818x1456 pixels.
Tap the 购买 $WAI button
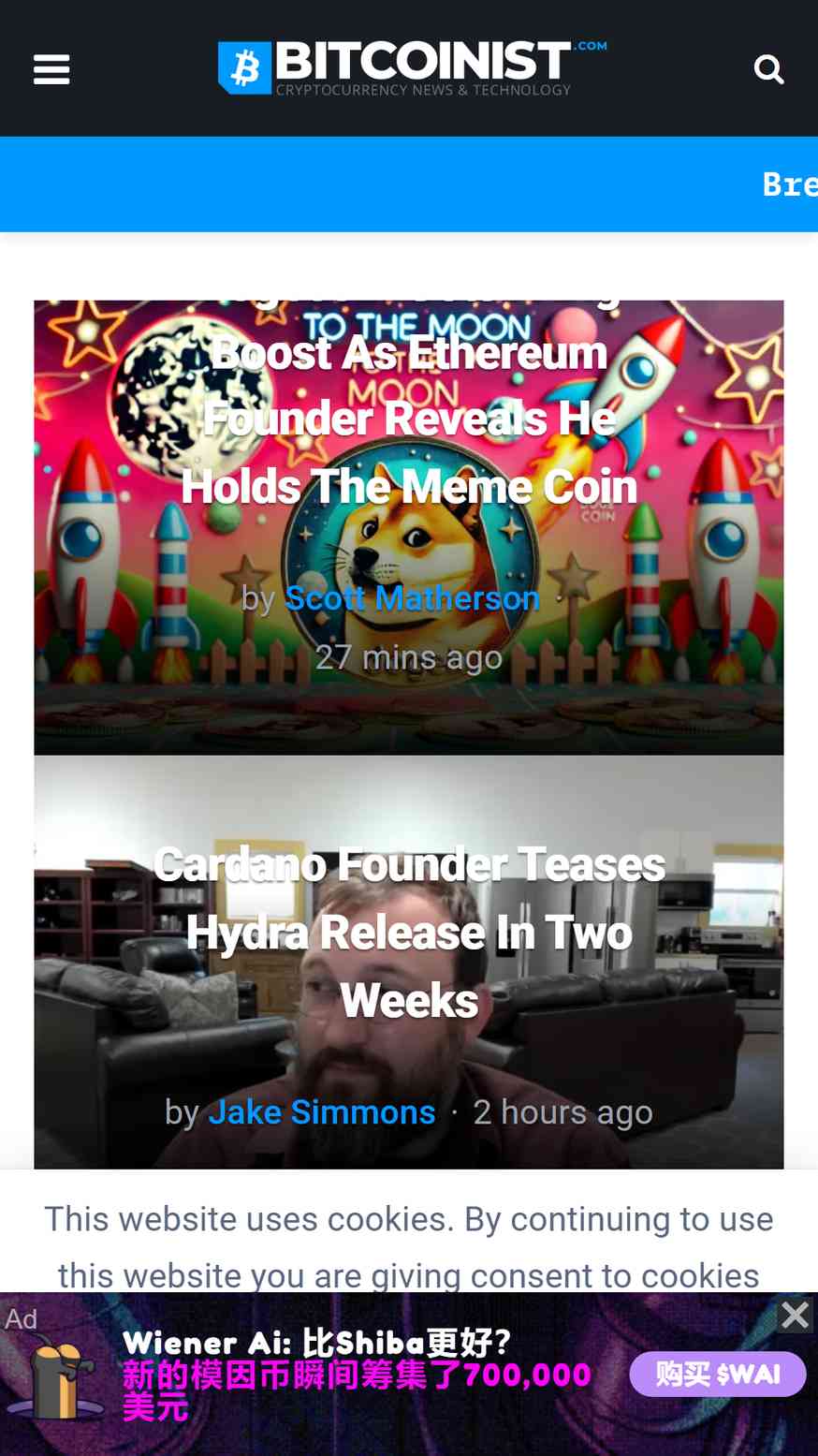(x=718, y=1374)
